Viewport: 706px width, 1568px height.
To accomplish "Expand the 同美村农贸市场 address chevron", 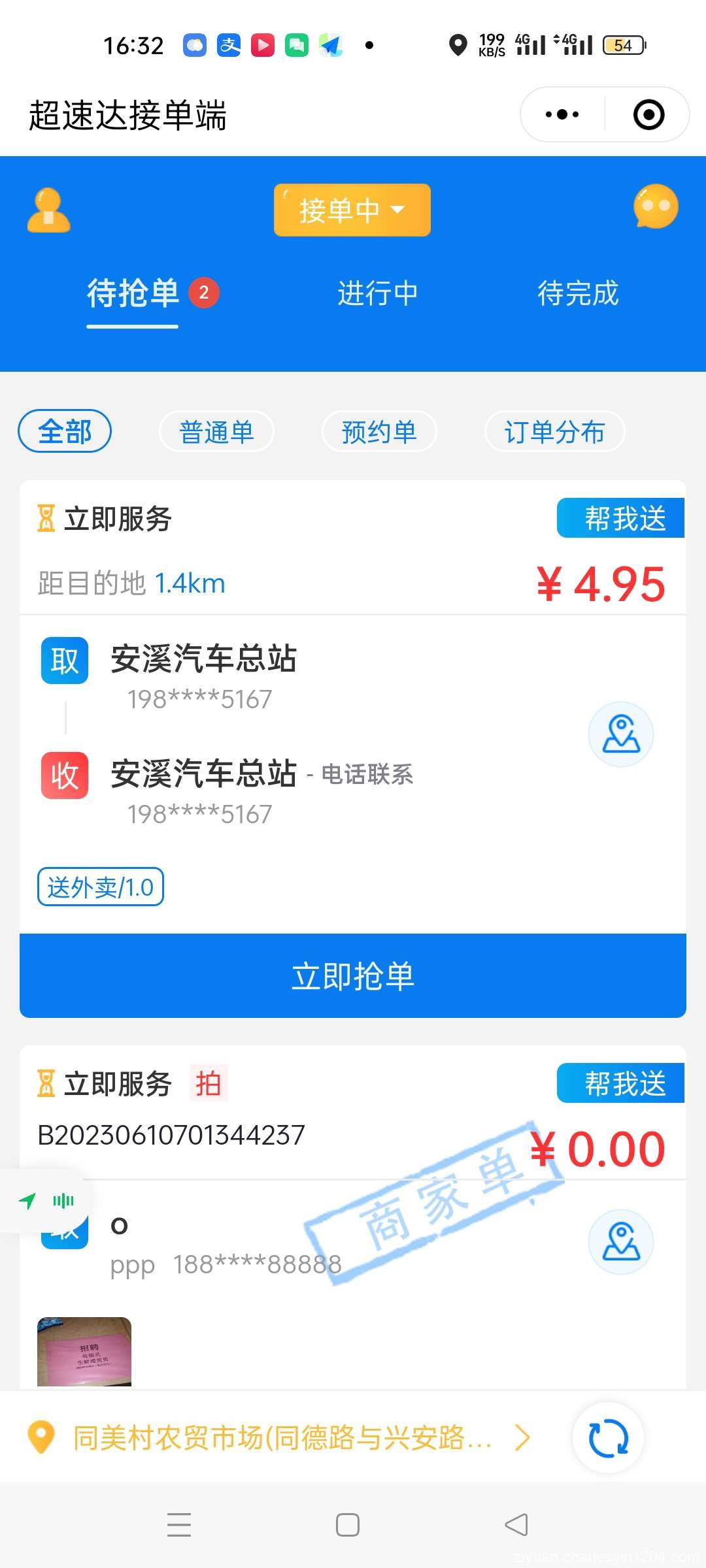I will (x=523, y=1437).
